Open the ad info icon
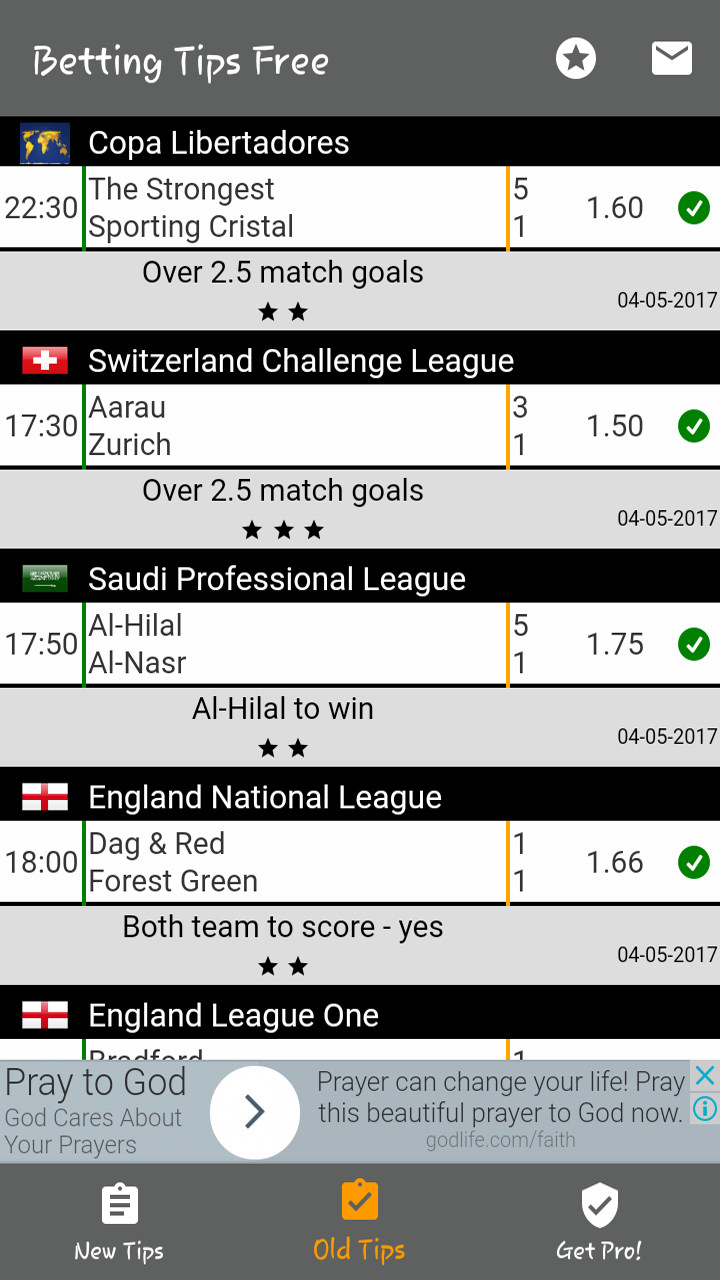This screenshot has height=1280, width=720. point(705,1108)
